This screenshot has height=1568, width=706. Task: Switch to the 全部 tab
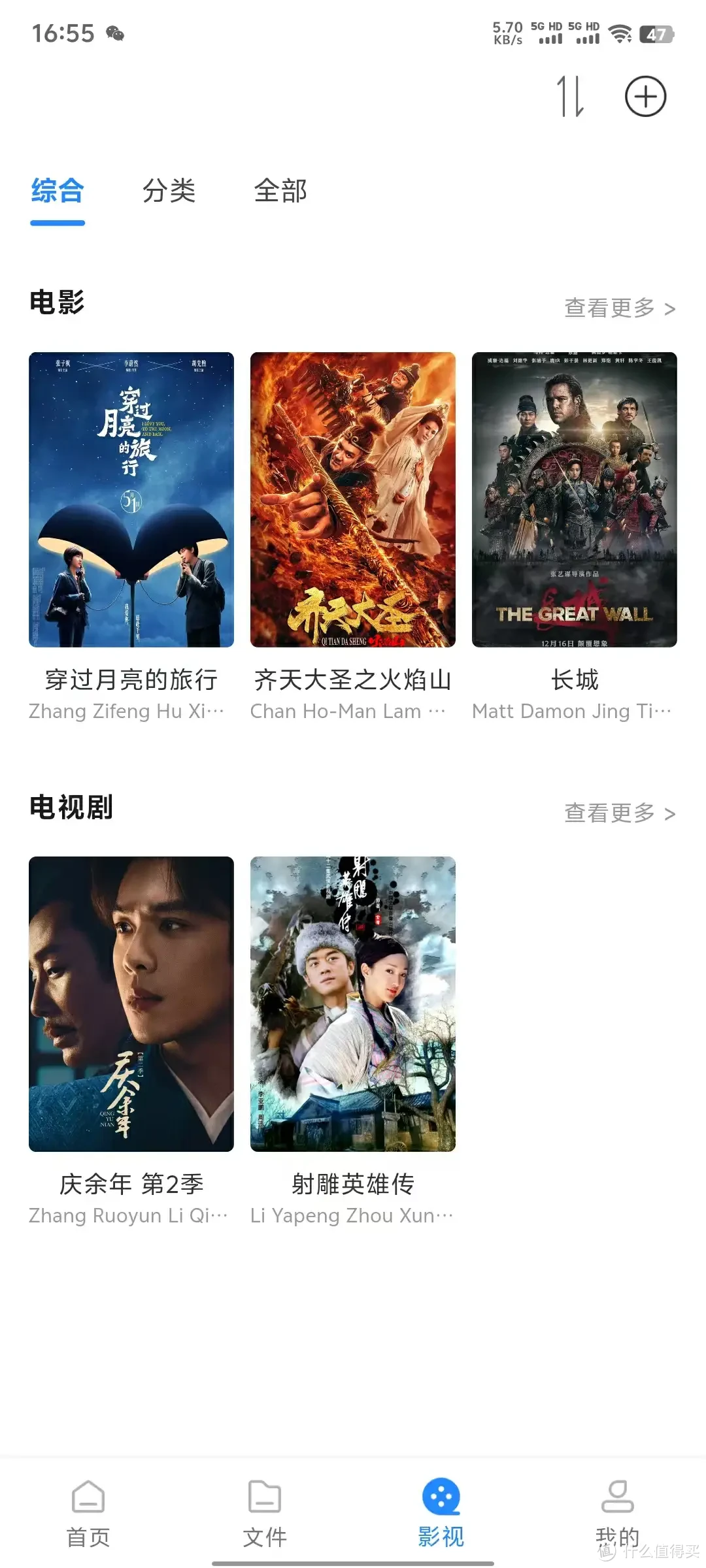(280, 191)
